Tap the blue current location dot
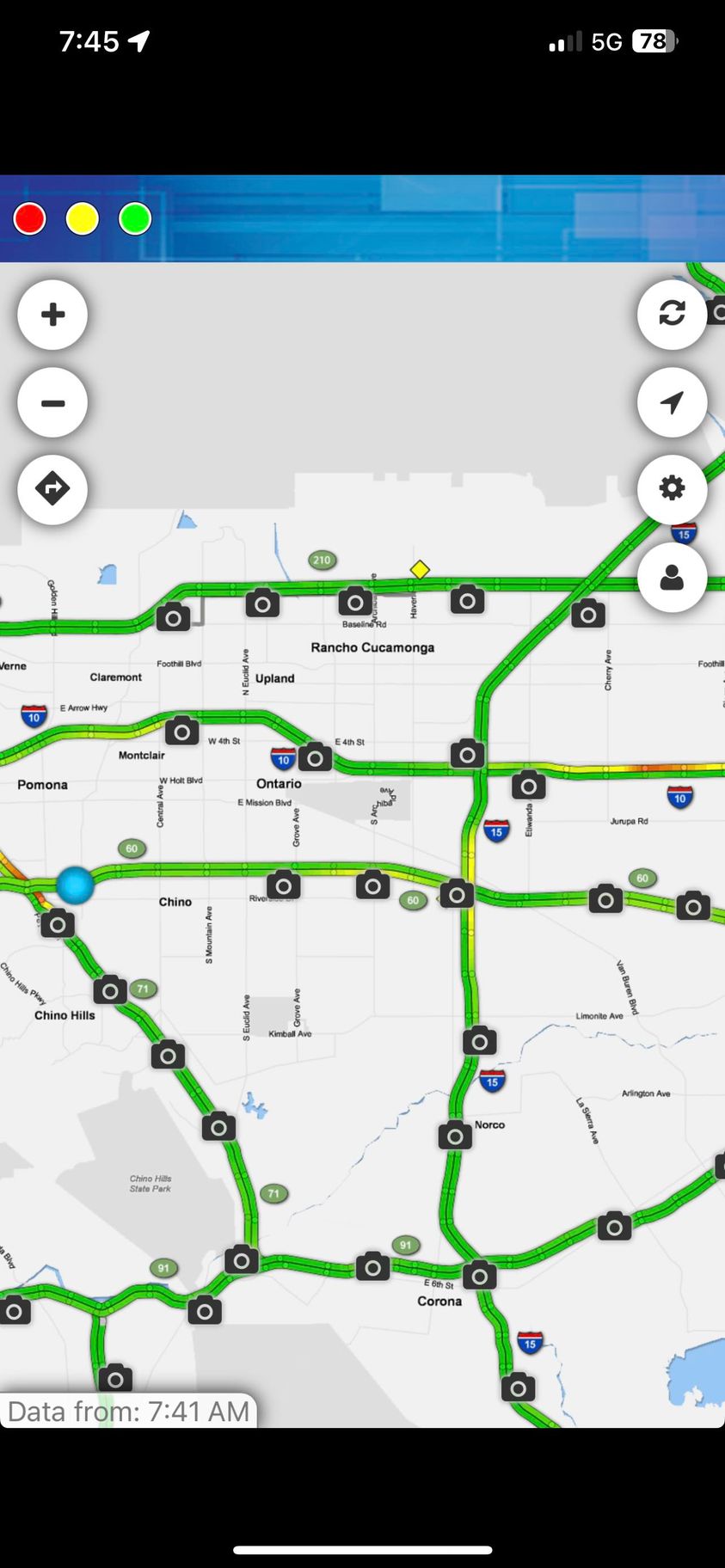 point(75,885)
